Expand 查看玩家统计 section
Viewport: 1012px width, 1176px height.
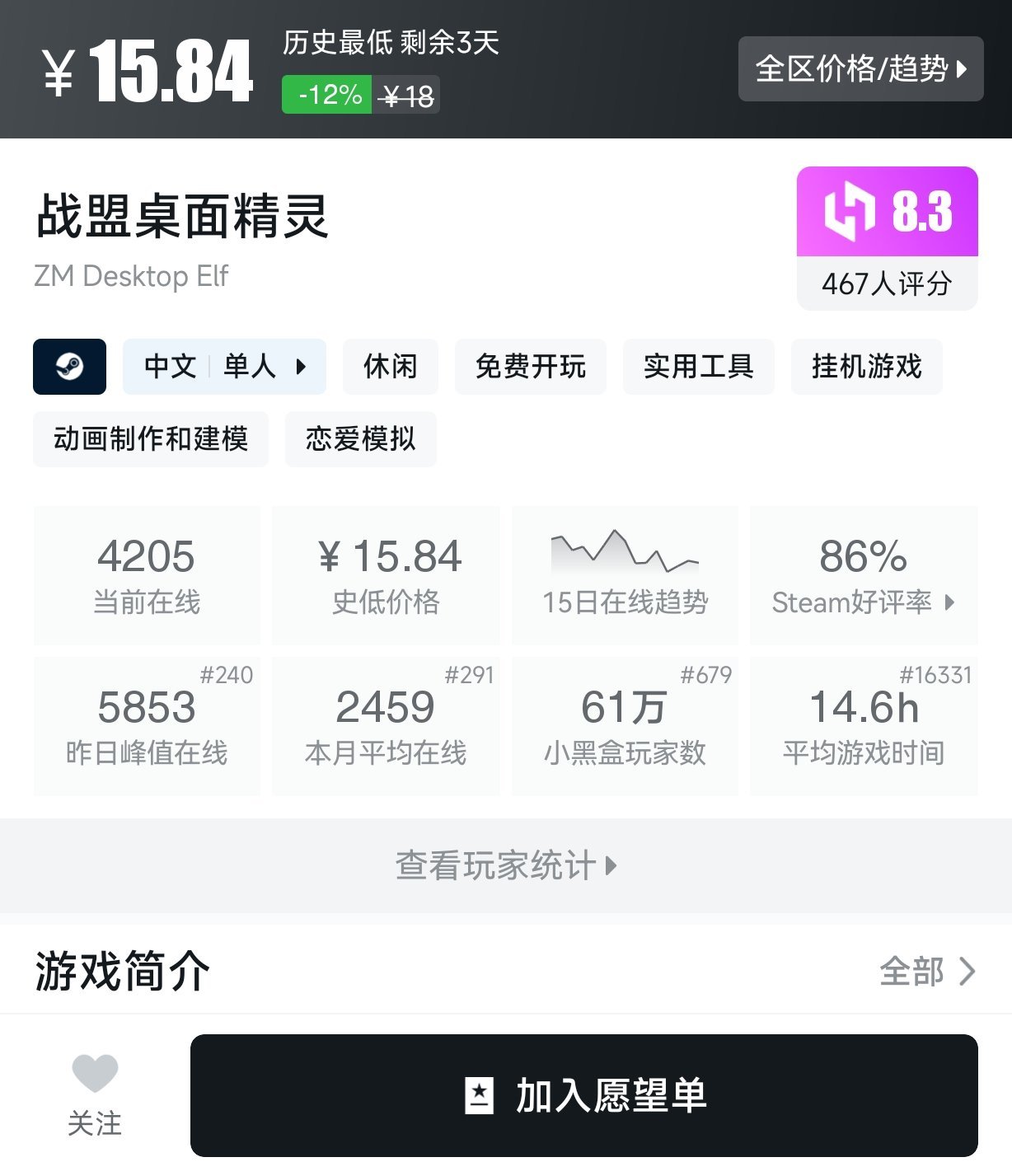(x=506, y=866)
